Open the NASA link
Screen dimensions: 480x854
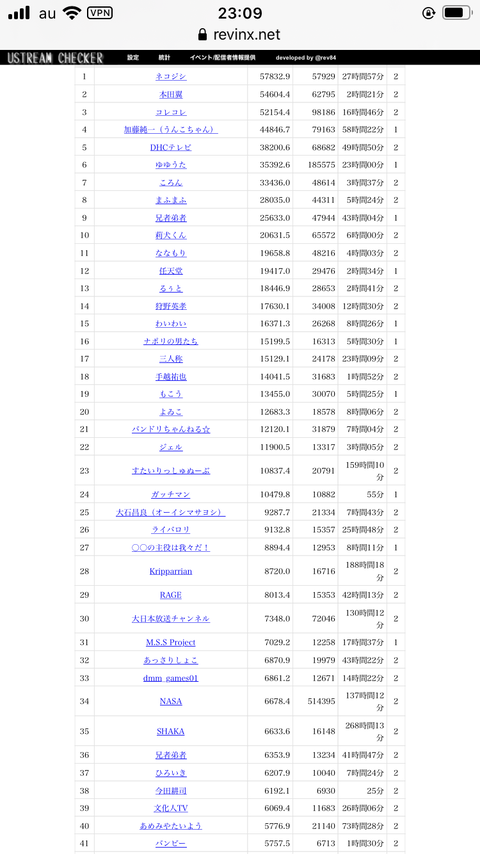click(171, 702)
